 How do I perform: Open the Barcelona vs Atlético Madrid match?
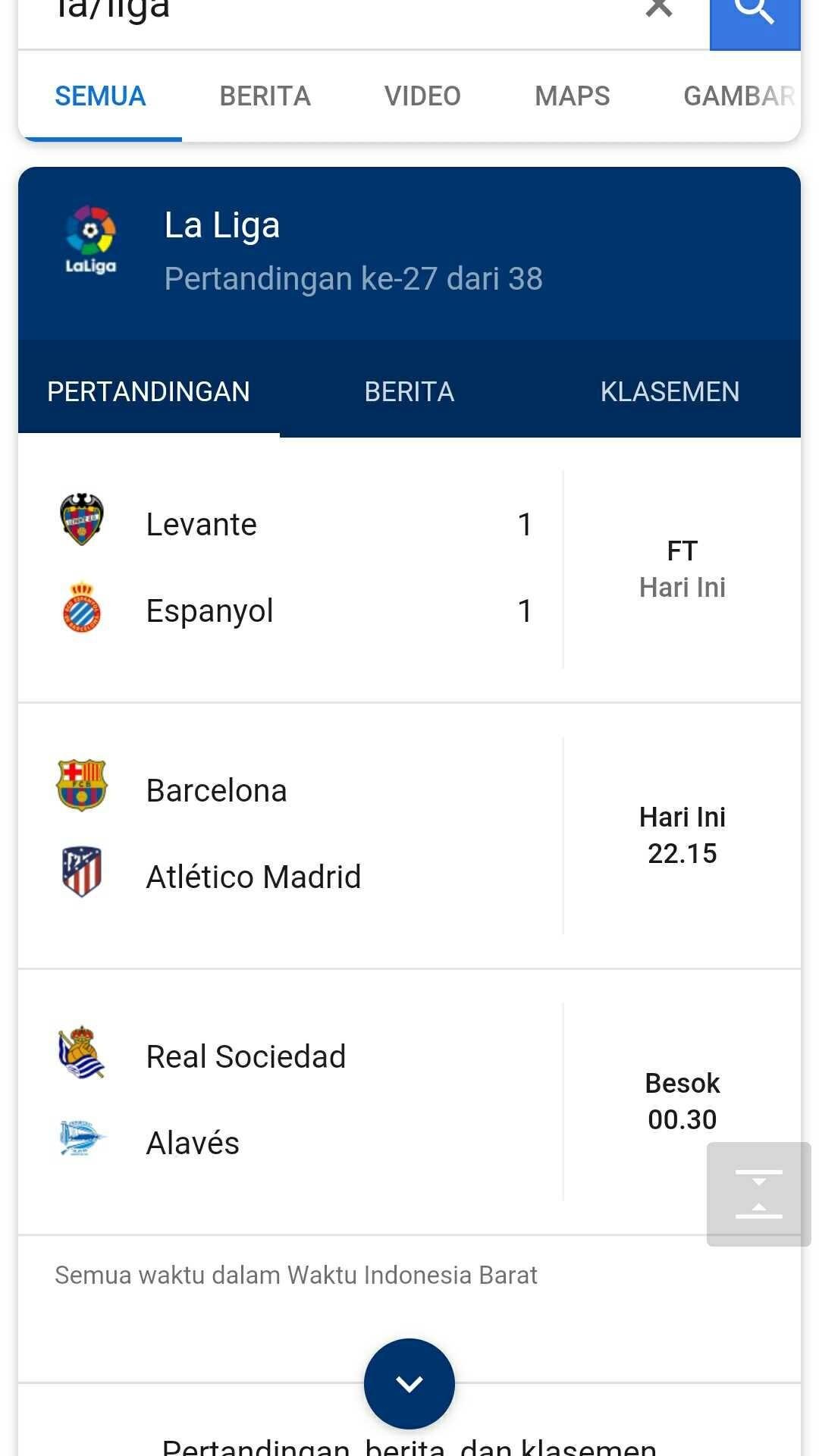[409, 836]
